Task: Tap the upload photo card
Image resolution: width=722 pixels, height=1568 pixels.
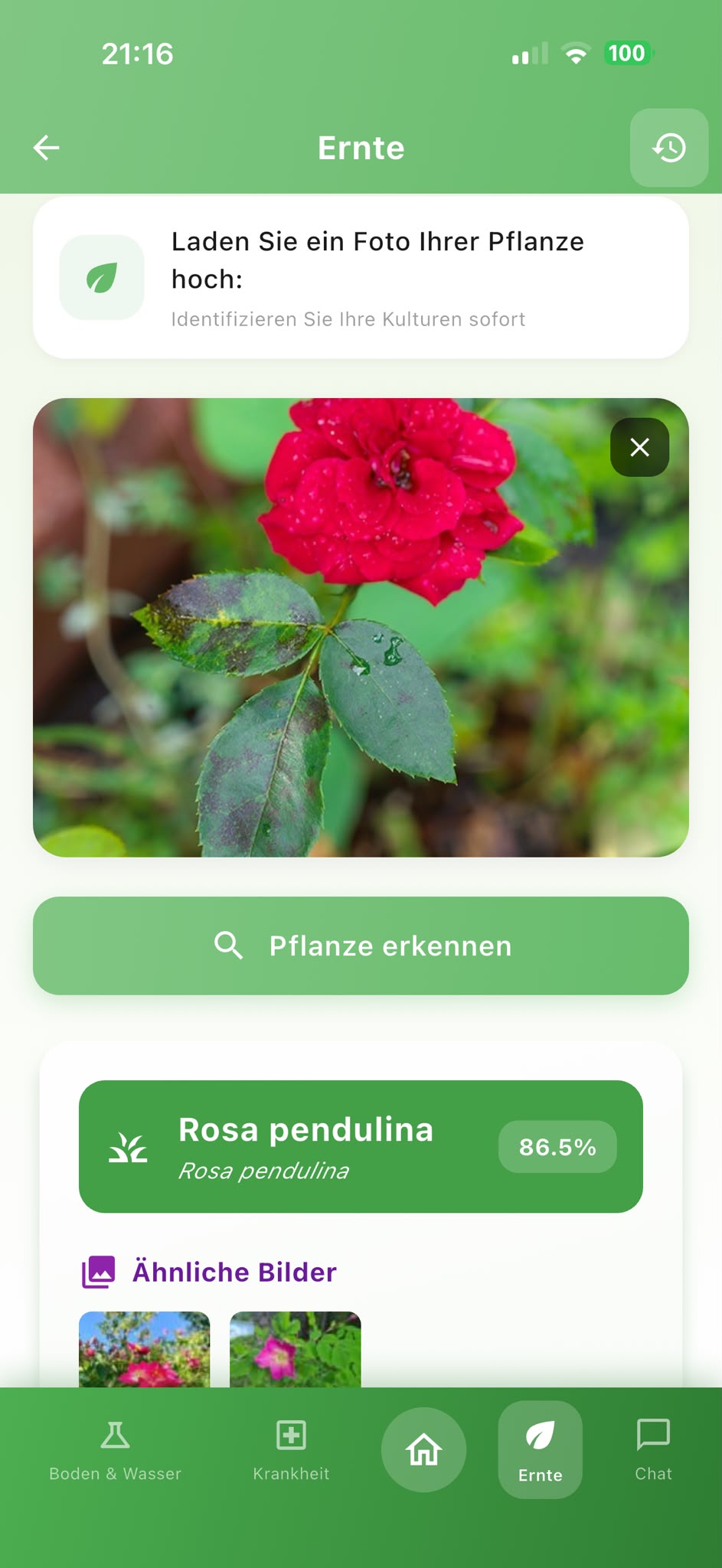Action: click(x=361, y=278)
